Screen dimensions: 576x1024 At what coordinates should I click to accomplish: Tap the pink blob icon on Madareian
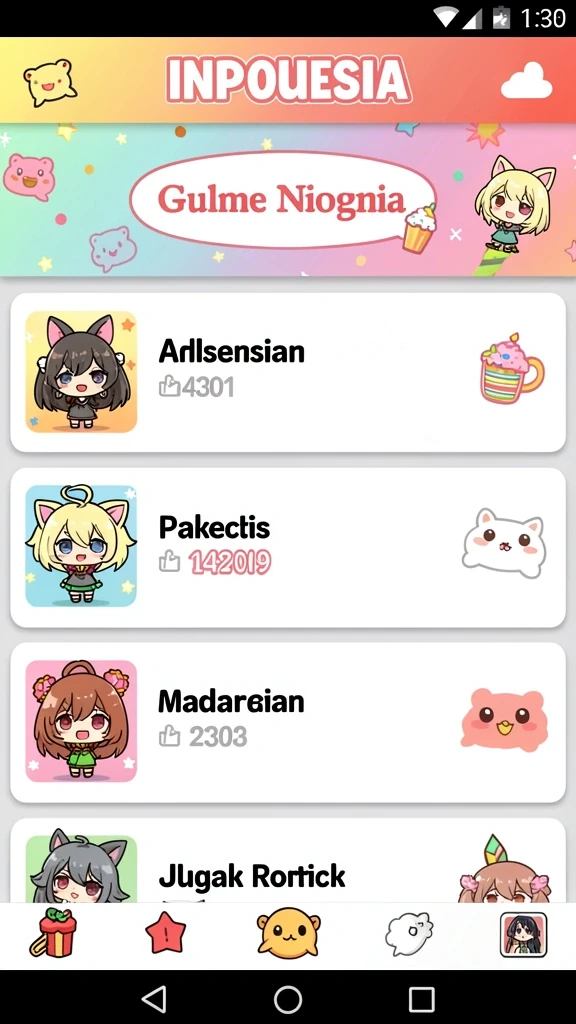503,719
